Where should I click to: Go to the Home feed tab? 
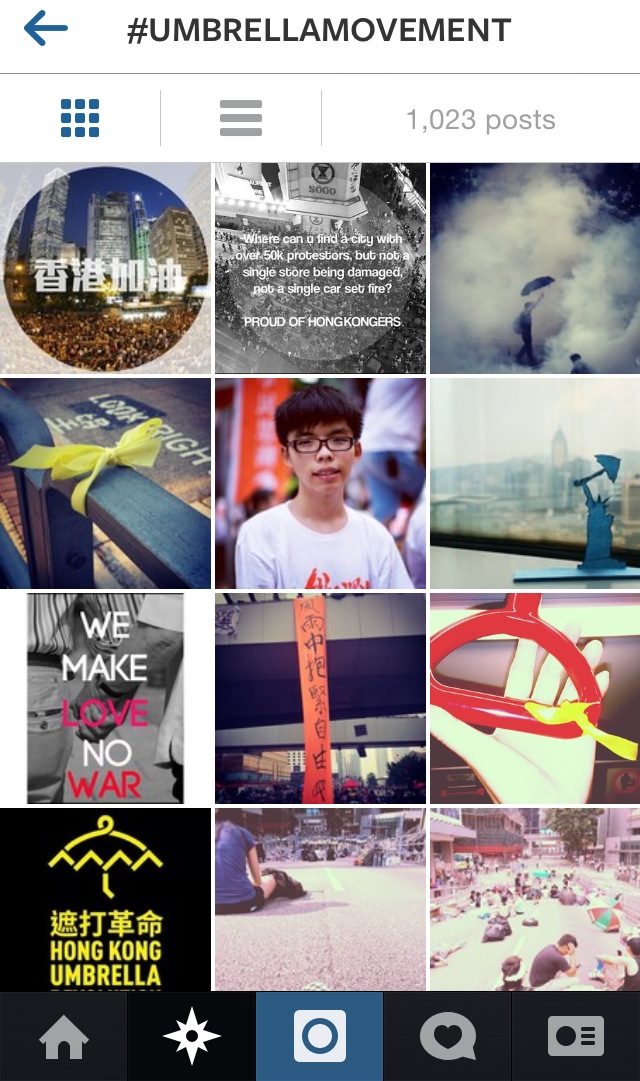63,1037
